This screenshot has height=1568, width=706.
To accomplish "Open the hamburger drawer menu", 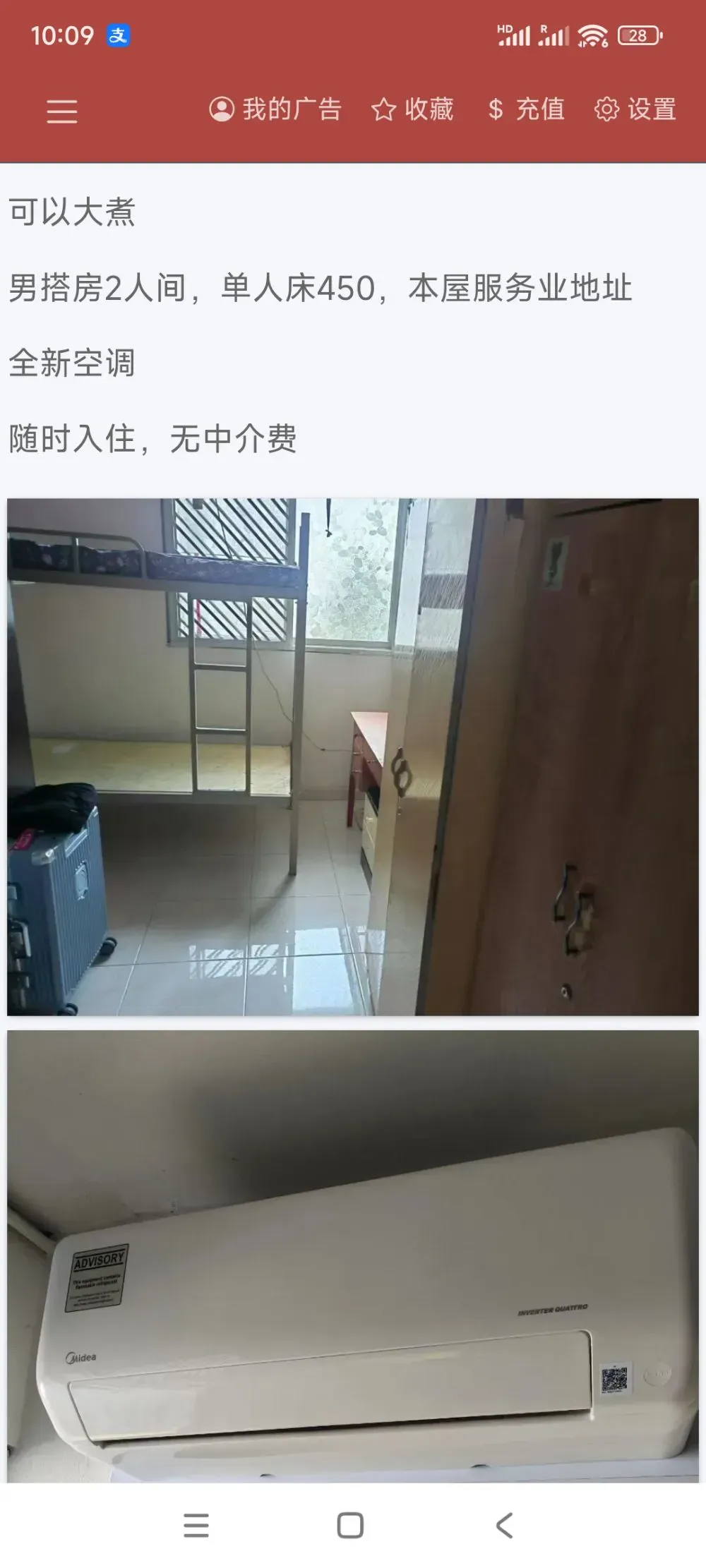I will pyautogui.click(x=62, y=111).
